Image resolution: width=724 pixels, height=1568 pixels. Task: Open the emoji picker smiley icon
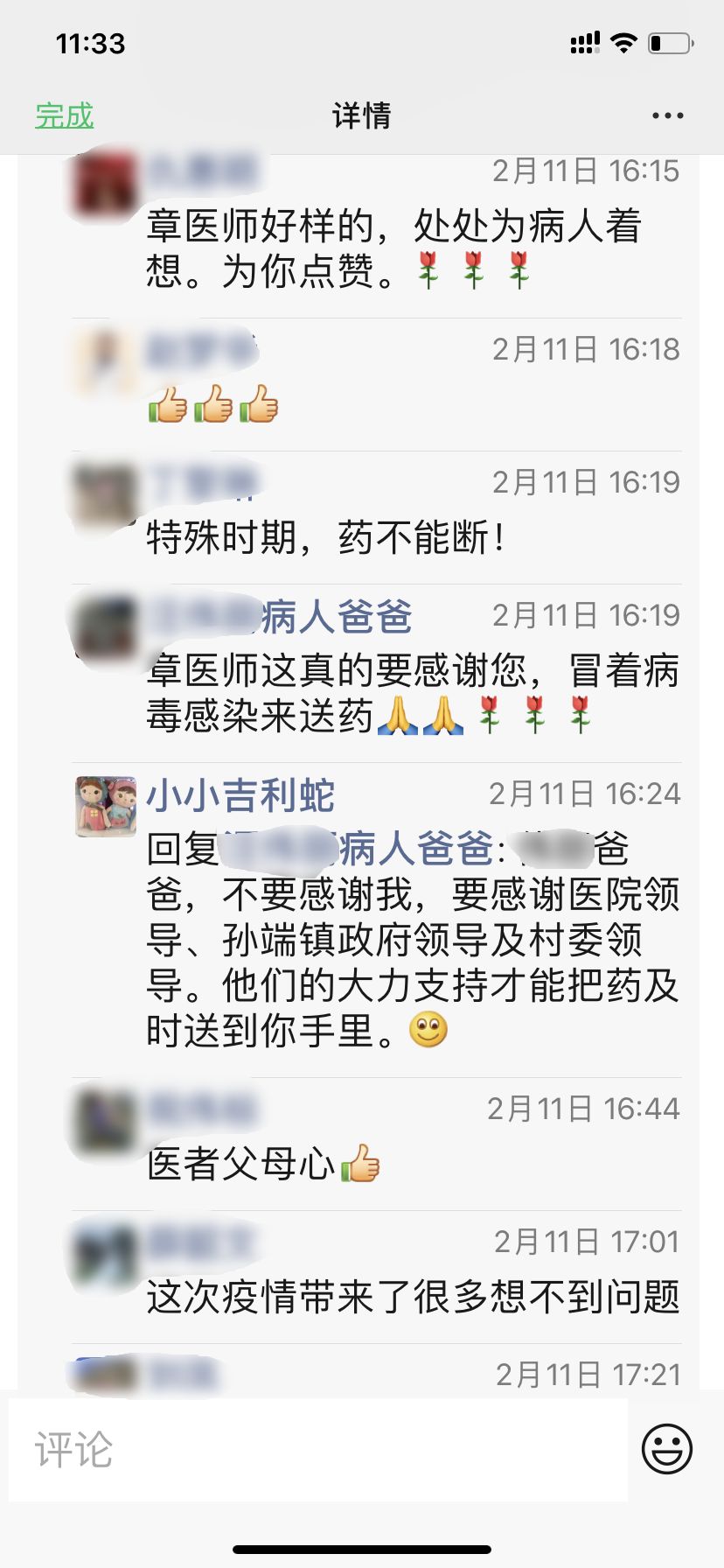pos(667,1449)
